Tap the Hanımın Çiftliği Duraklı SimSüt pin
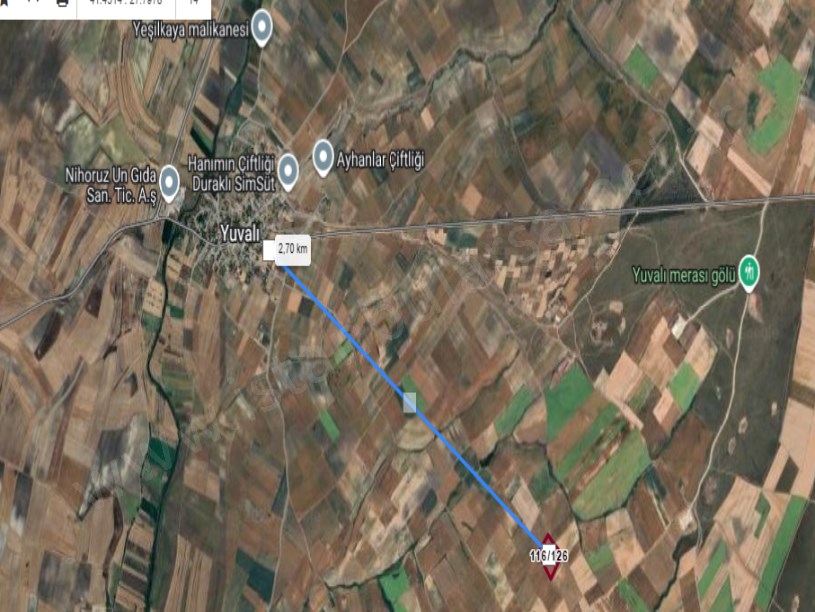The height and width of the screenshot is (612, 815). click(x=288, y=171)
